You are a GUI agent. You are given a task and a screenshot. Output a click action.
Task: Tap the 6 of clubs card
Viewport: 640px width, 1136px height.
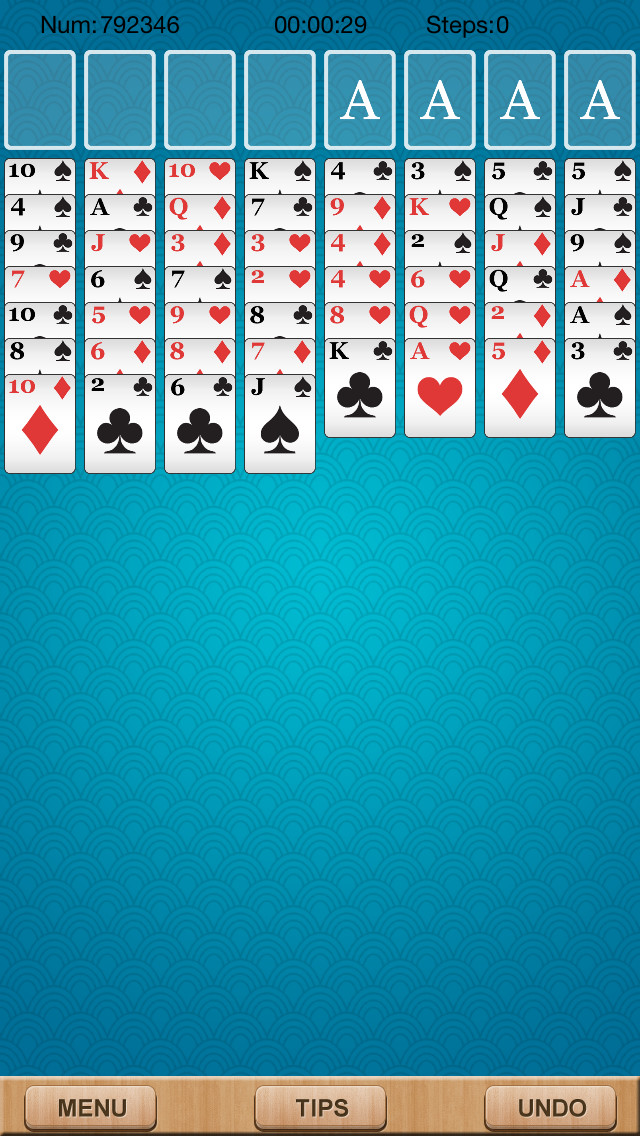click(200, 424)
